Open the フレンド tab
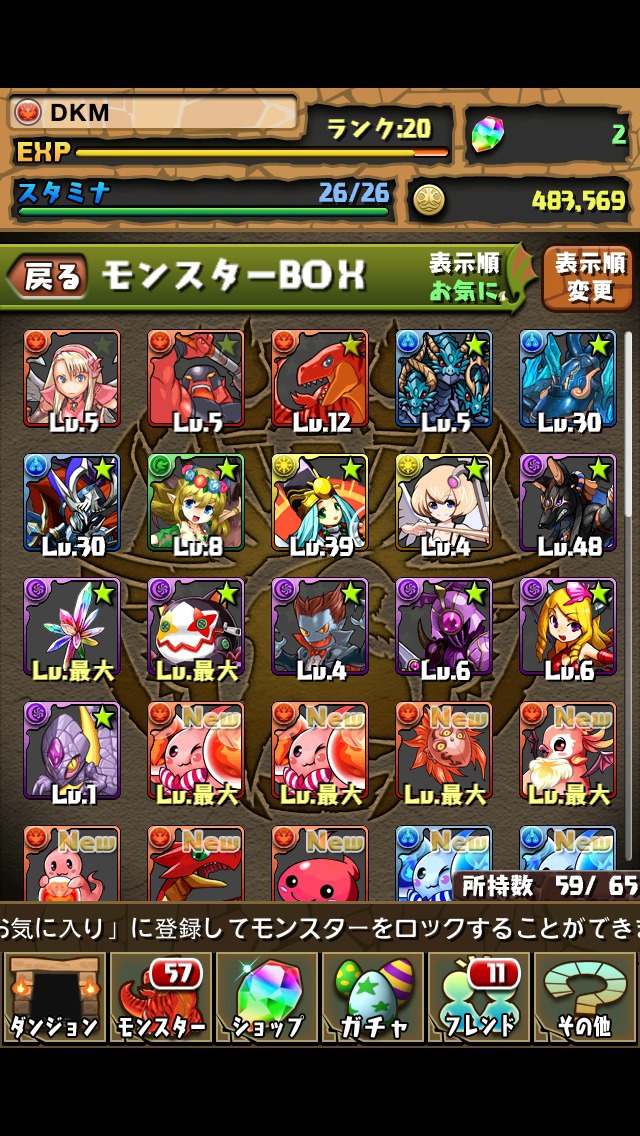 click(x=479, y=997)
